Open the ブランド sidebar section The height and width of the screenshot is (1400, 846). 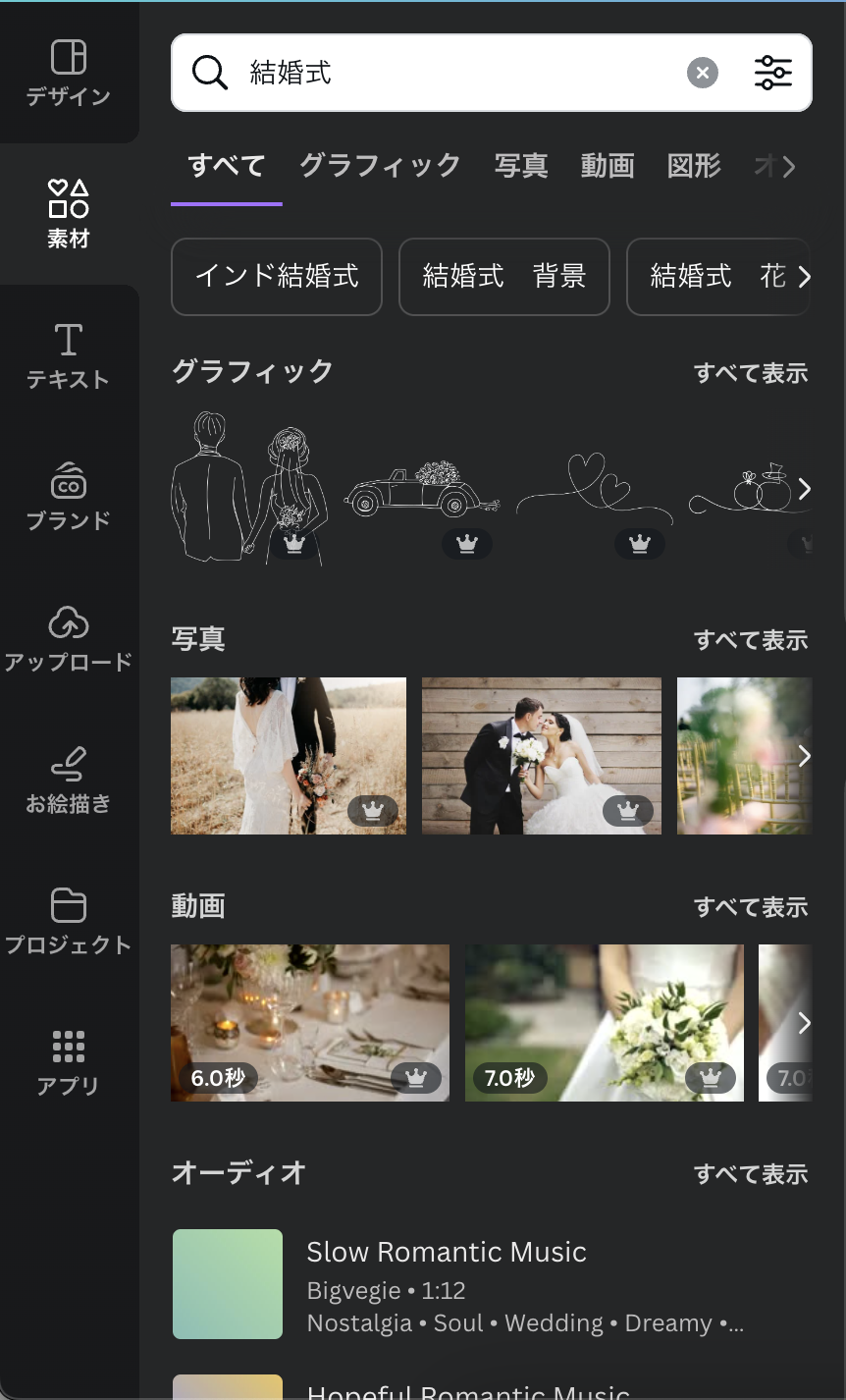coord(69,497)
